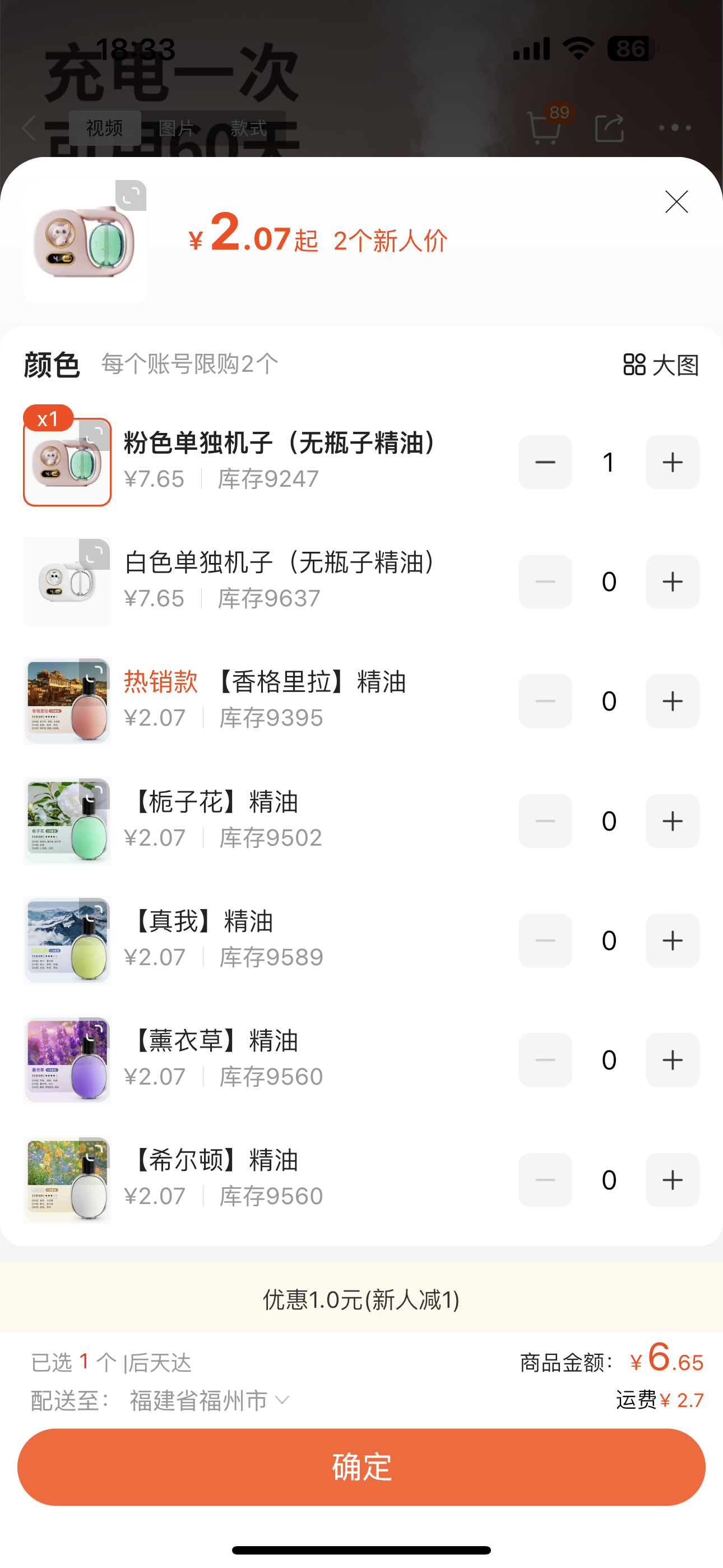
Task: Expand the 粉色单独机子 thumbnail image
Action: click(95, 435)
